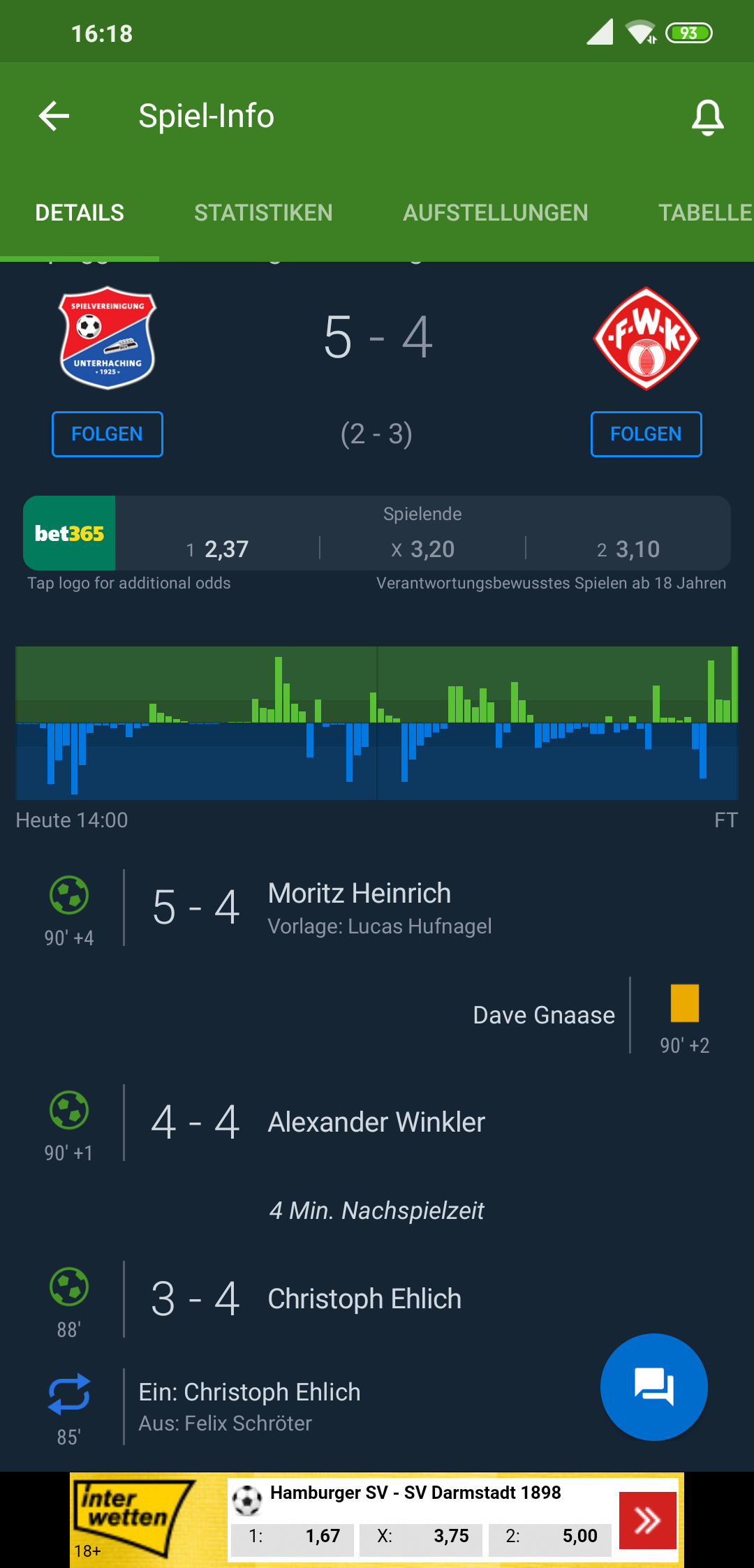View Alexander Winkler's 4-4 goal entry

coord(377,1123)
